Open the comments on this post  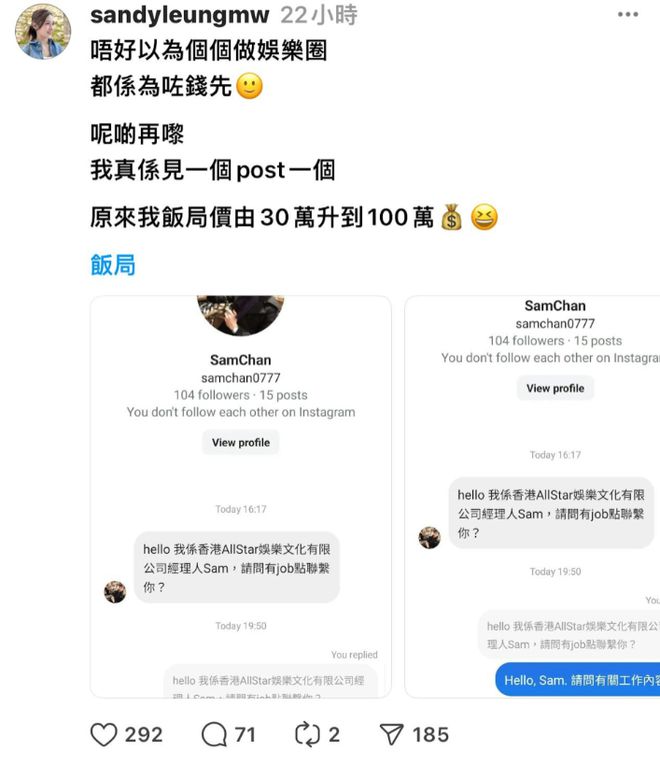point(214,735)
